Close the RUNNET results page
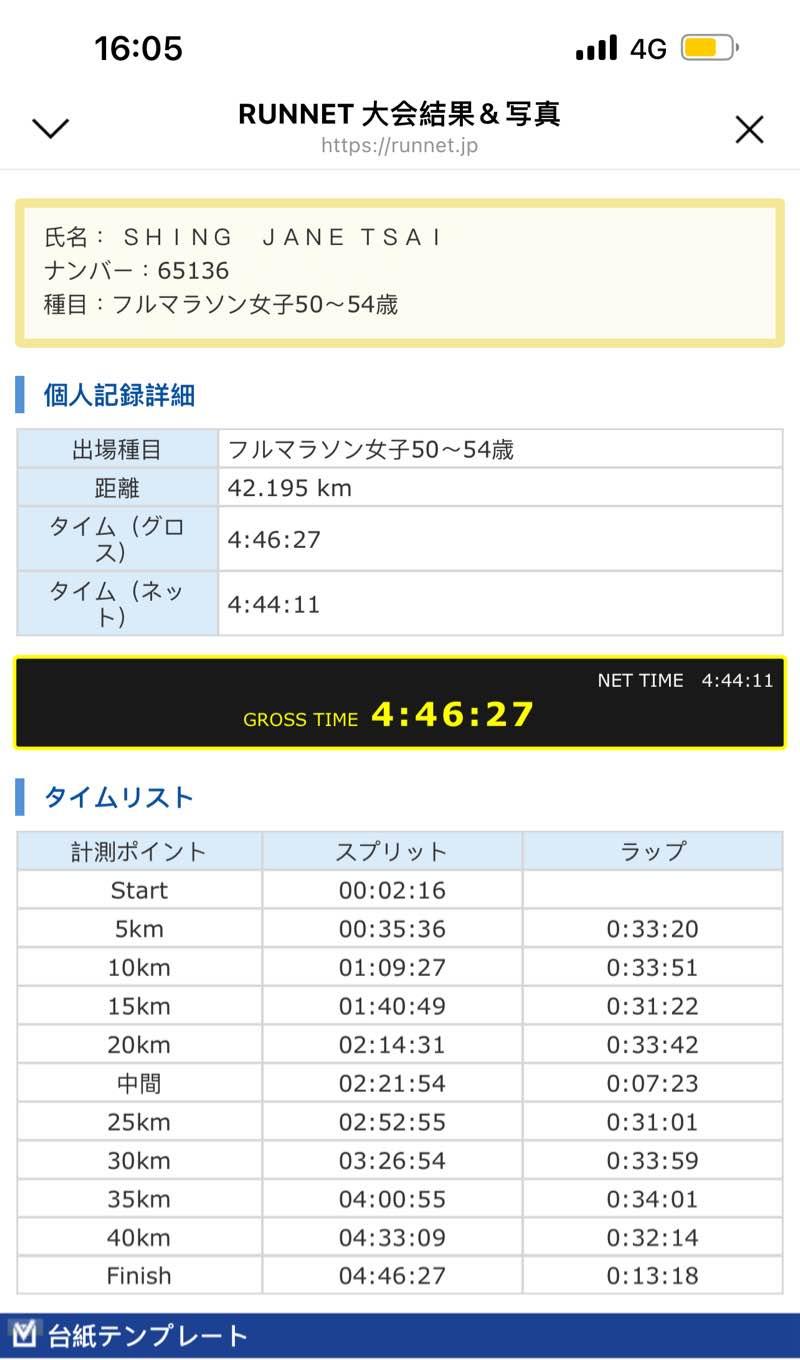 tap(749, 129)
